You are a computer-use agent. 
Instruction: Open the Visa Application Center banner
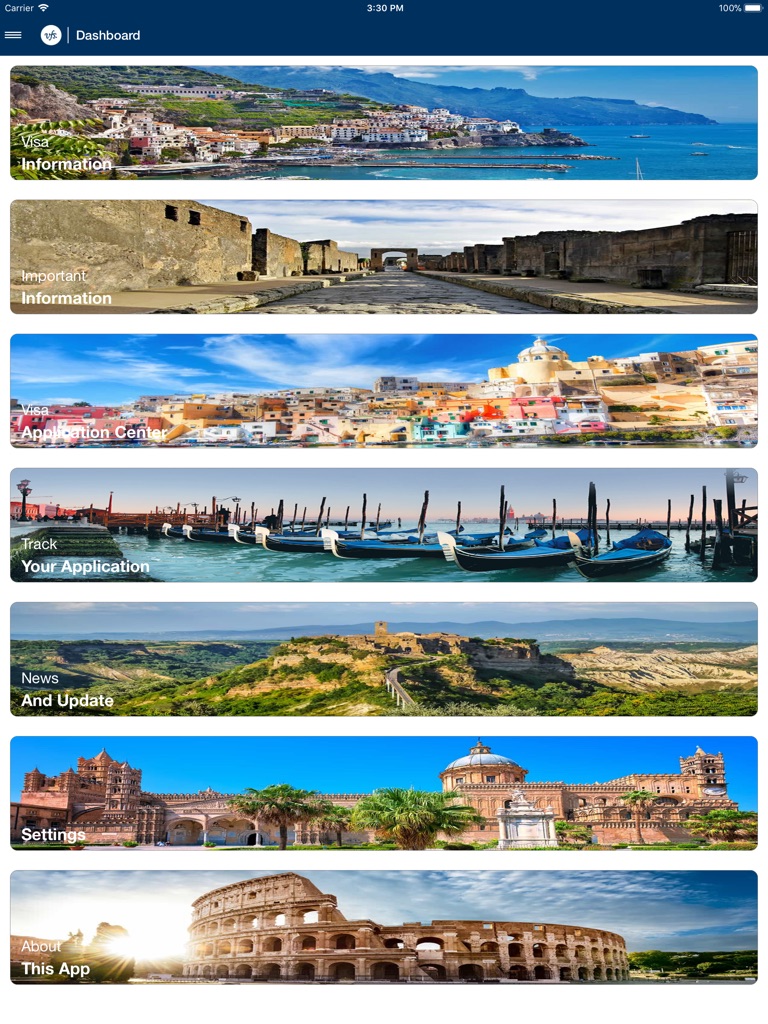[x=384, y=390]
